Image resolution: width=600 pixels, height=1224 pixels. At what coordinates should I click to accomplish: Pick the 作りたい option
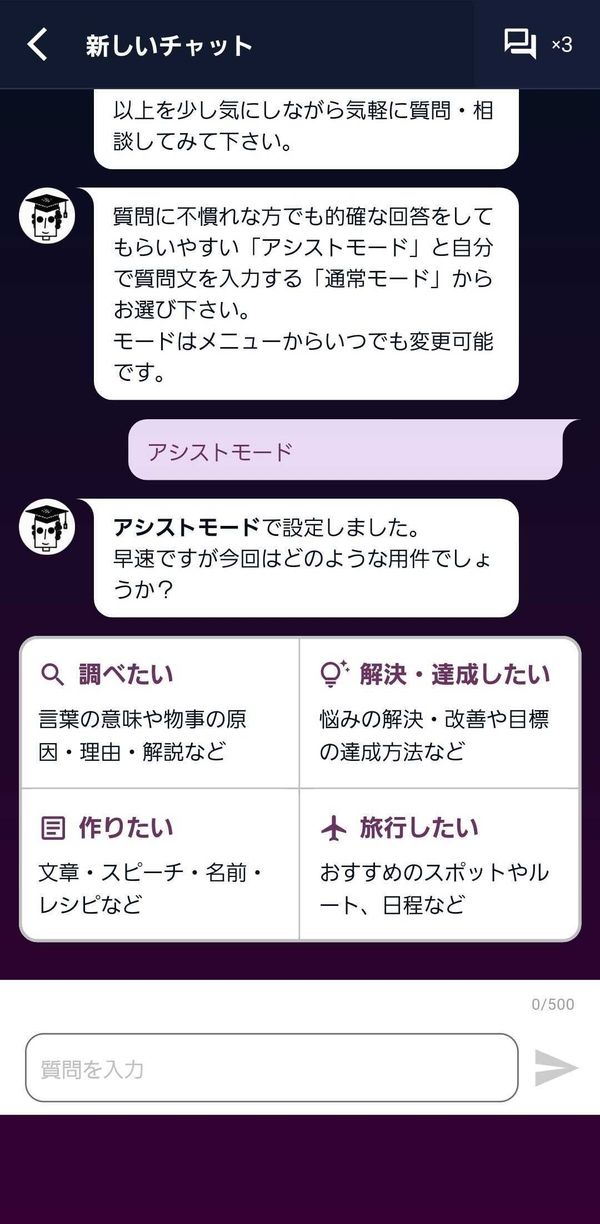(160, 865)
